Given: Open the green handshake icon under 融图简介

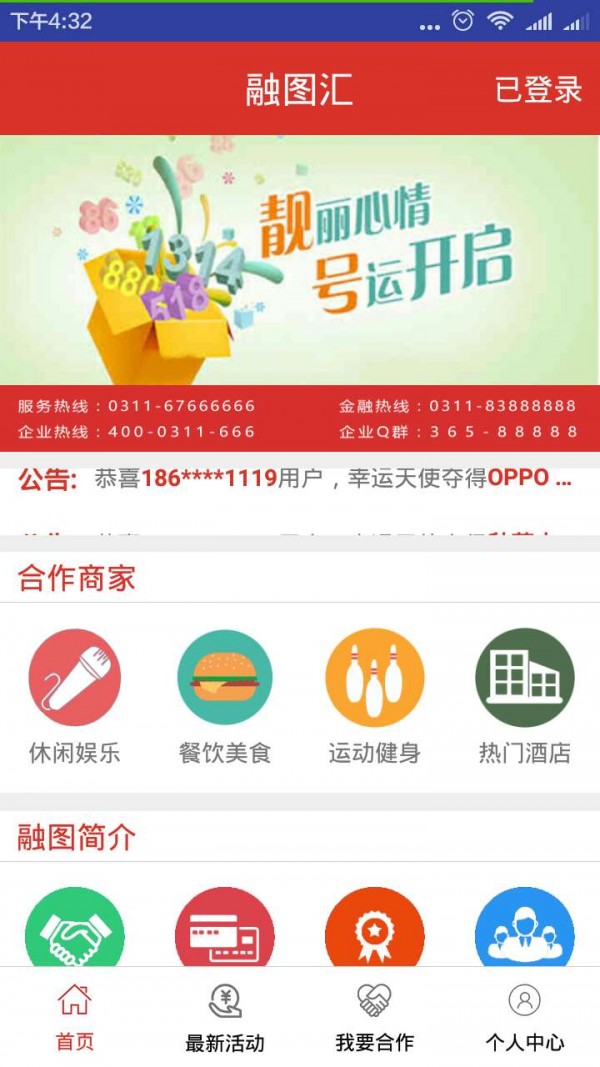Looking at the screenshot, I should tap(75, 930).
